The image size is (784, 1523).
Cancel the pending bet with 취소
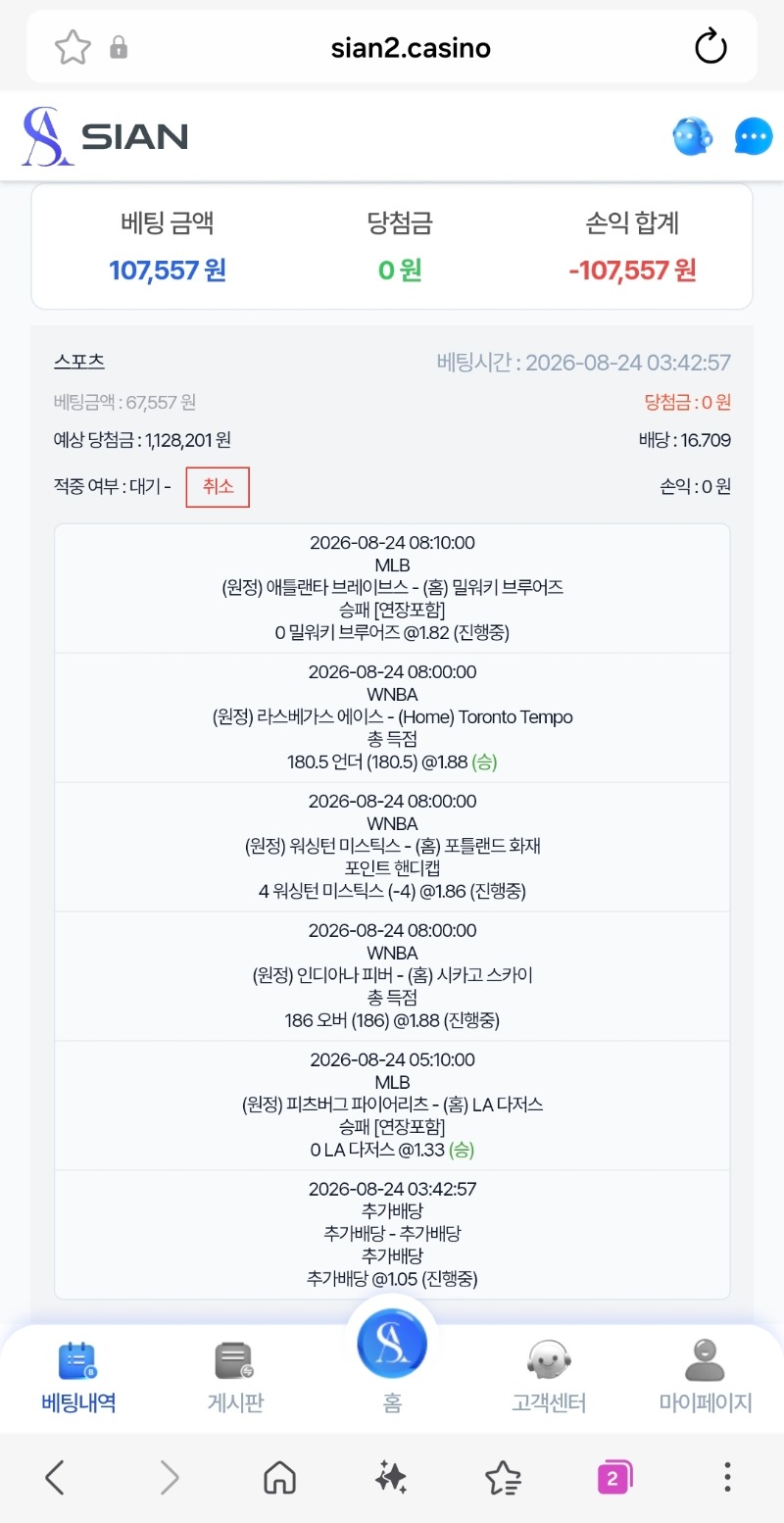click(218, 487)
